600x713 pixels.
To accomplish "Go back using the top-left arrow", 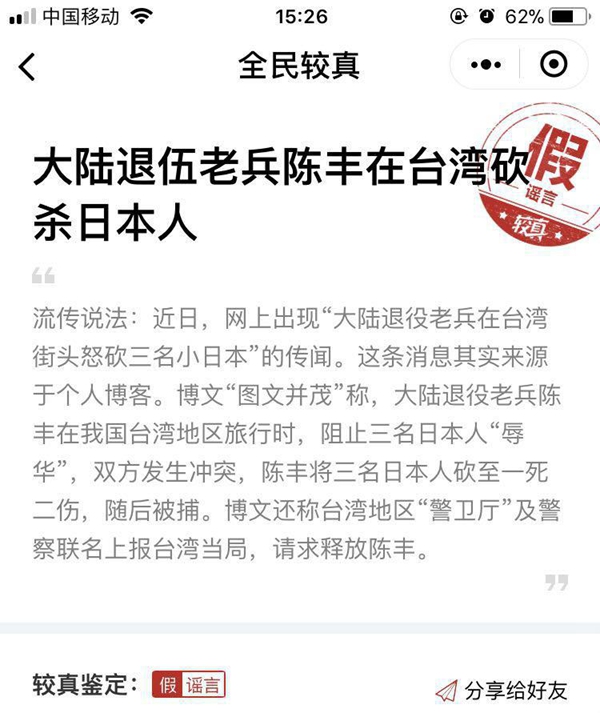I will click(27, 67).
